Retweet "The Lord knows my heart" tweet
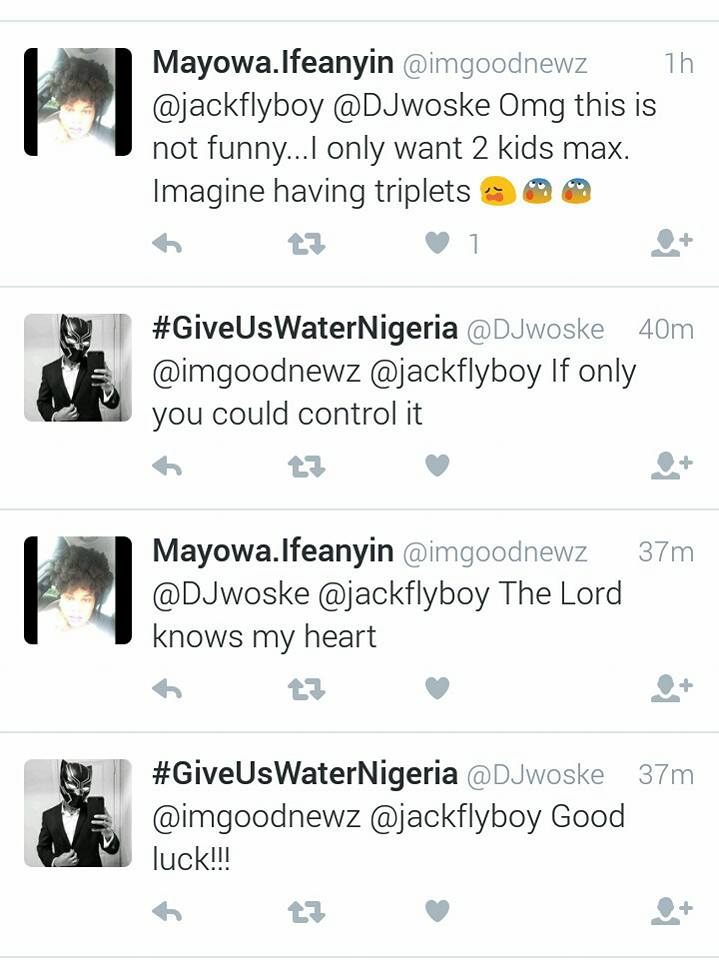This screenshot has height=960, width=719. 305,688
